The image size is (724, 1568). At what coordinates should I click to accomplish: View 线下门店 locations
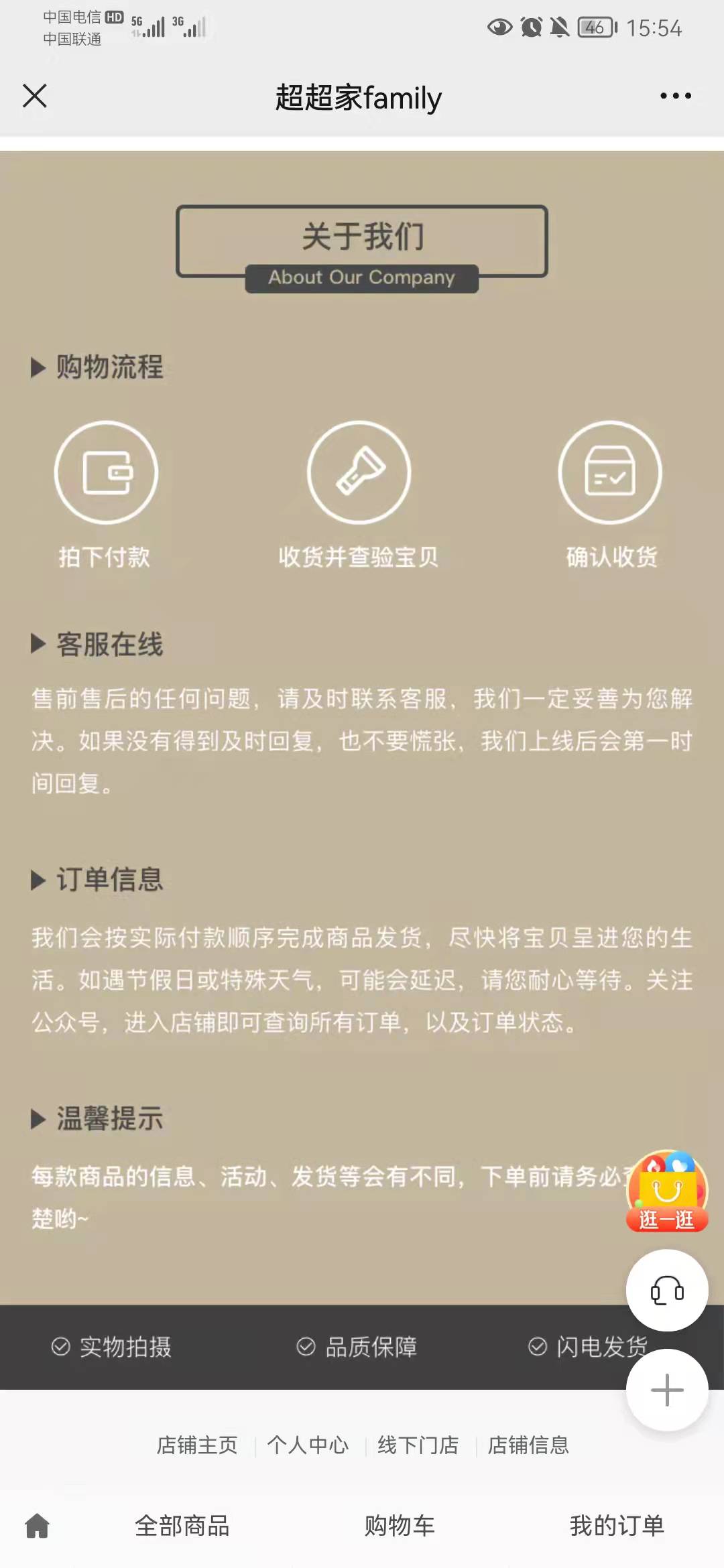418,1445
